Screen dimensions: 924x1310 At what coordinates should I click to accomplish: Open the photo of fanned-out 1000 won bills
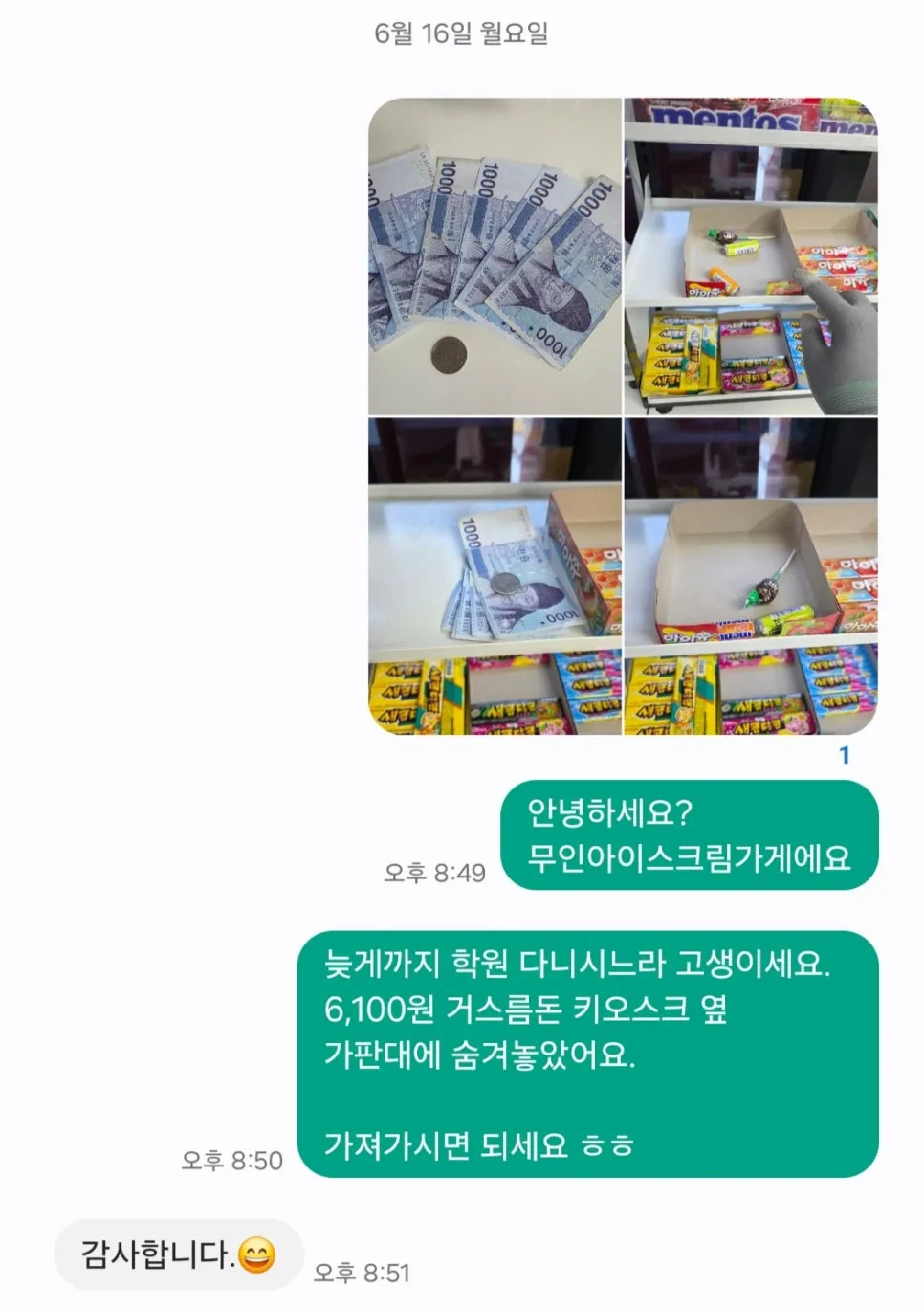tap(493, 254)
